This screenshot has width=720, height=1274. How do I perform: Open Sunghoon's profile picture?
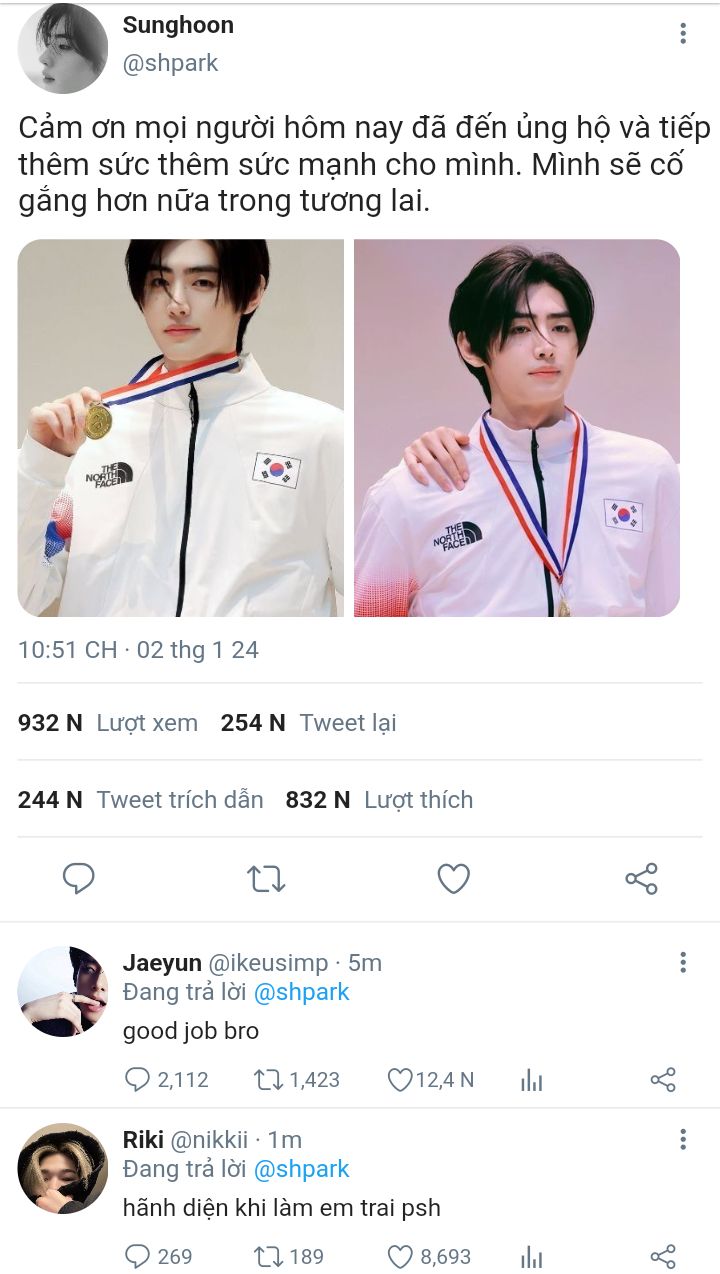click(63, 48)
